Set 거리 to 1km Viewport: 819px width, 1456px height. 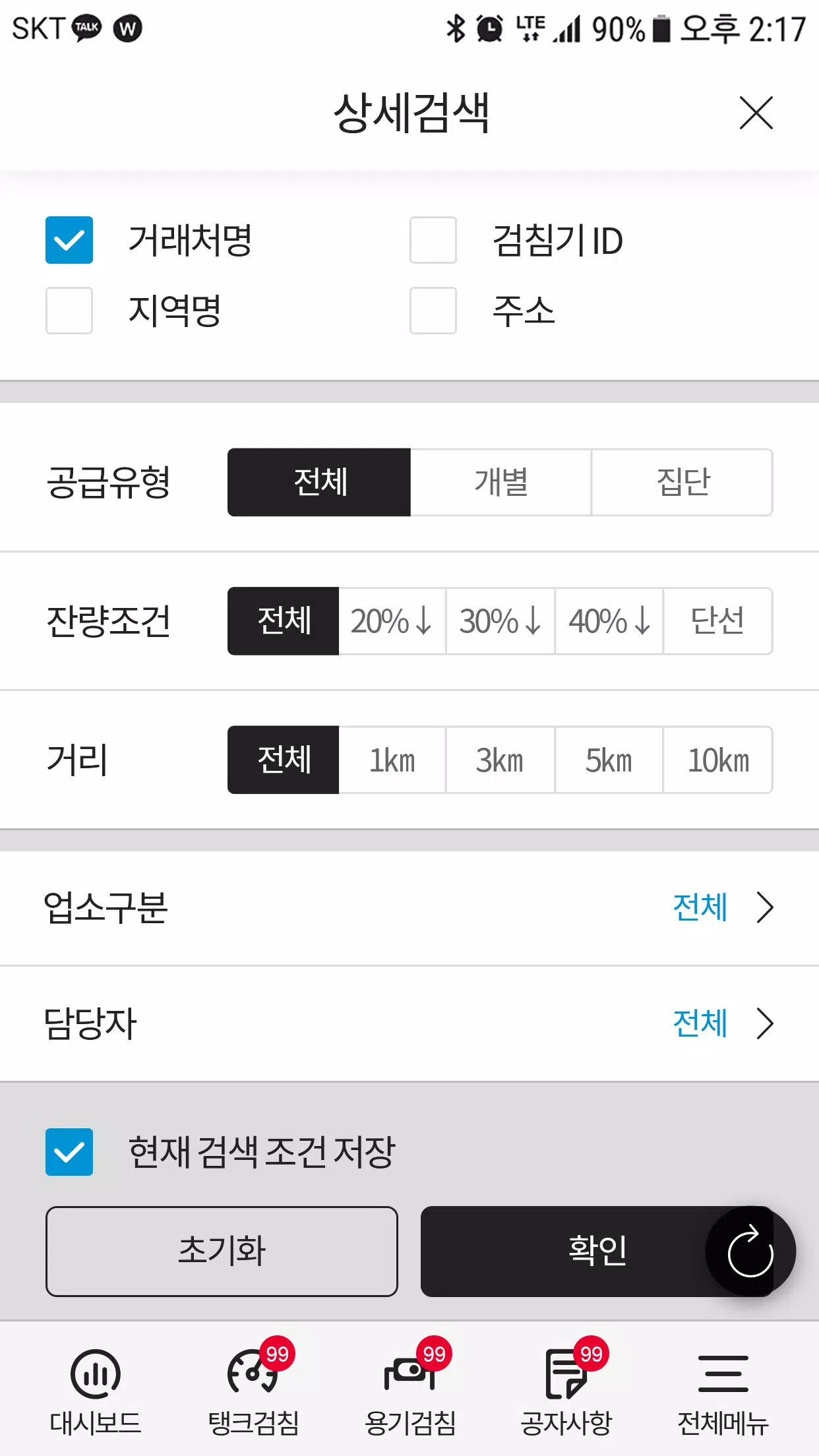pos(392,760)
